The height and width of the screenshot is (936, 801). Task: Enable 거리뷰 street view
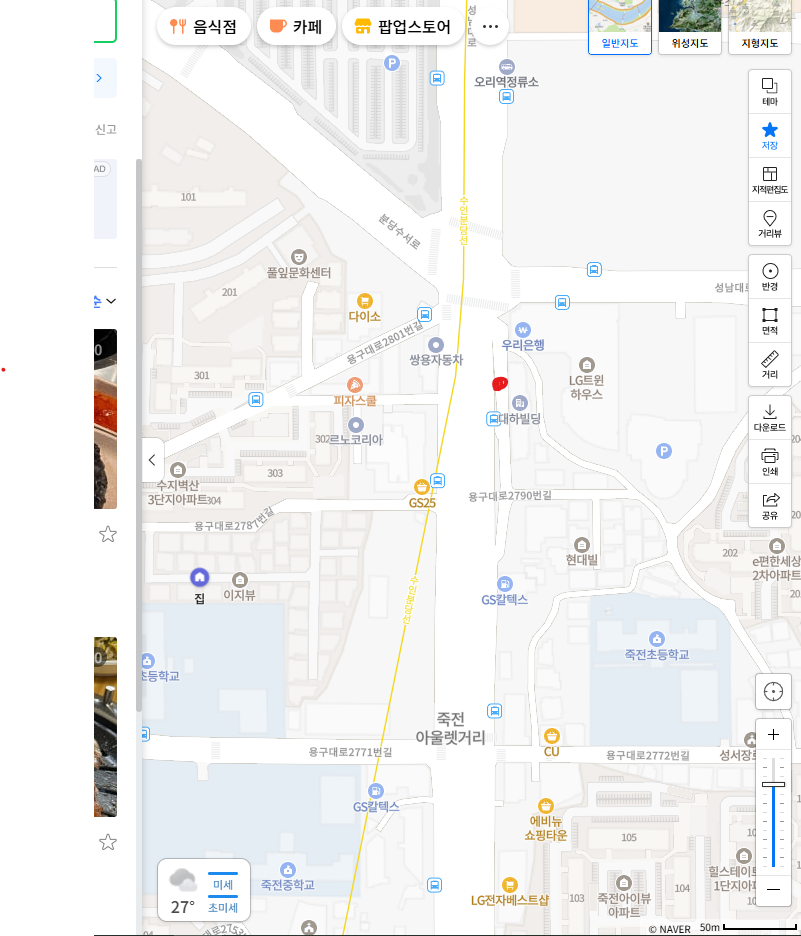tap(770, 224)
